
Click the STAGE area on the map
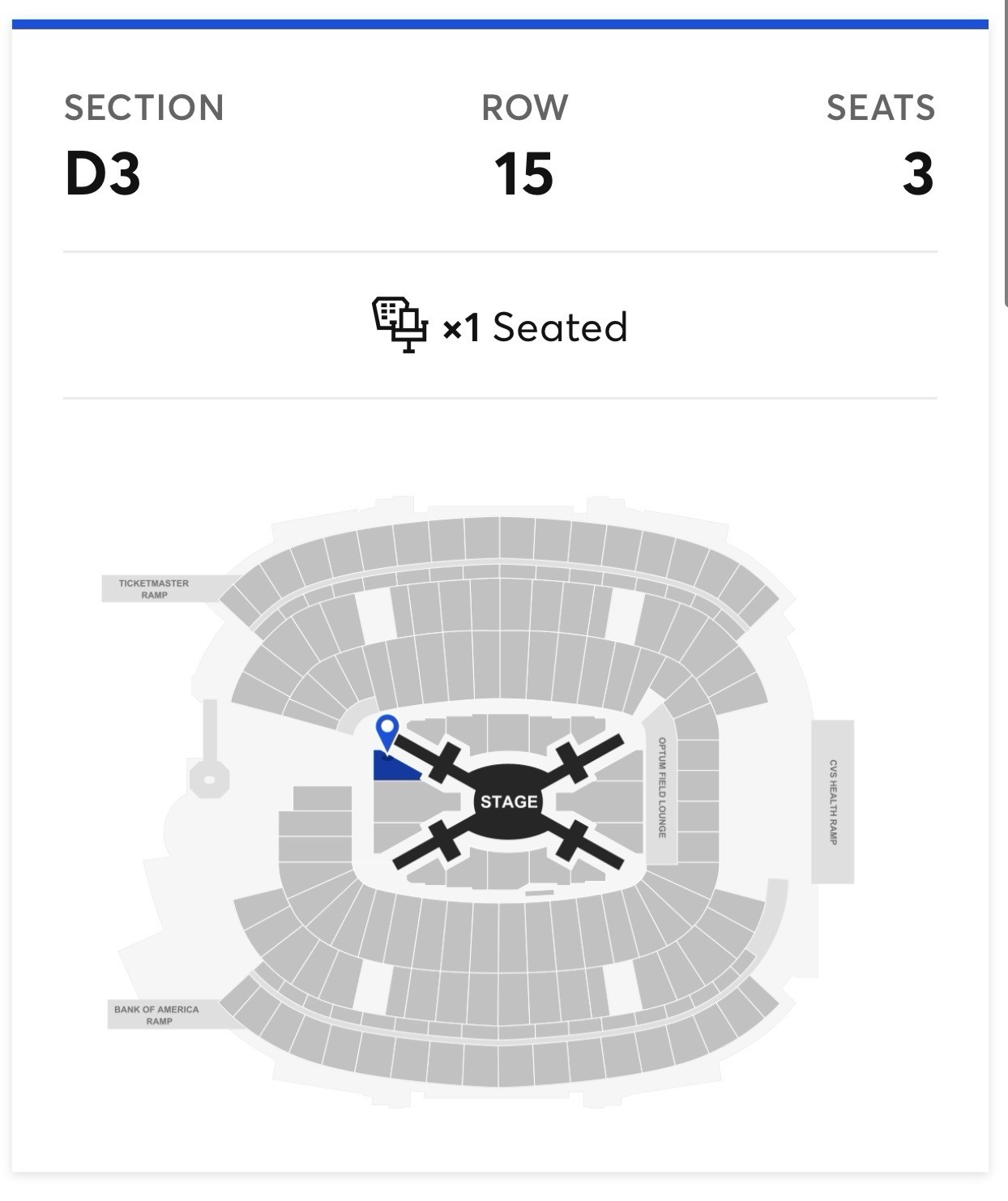point(508,801)
